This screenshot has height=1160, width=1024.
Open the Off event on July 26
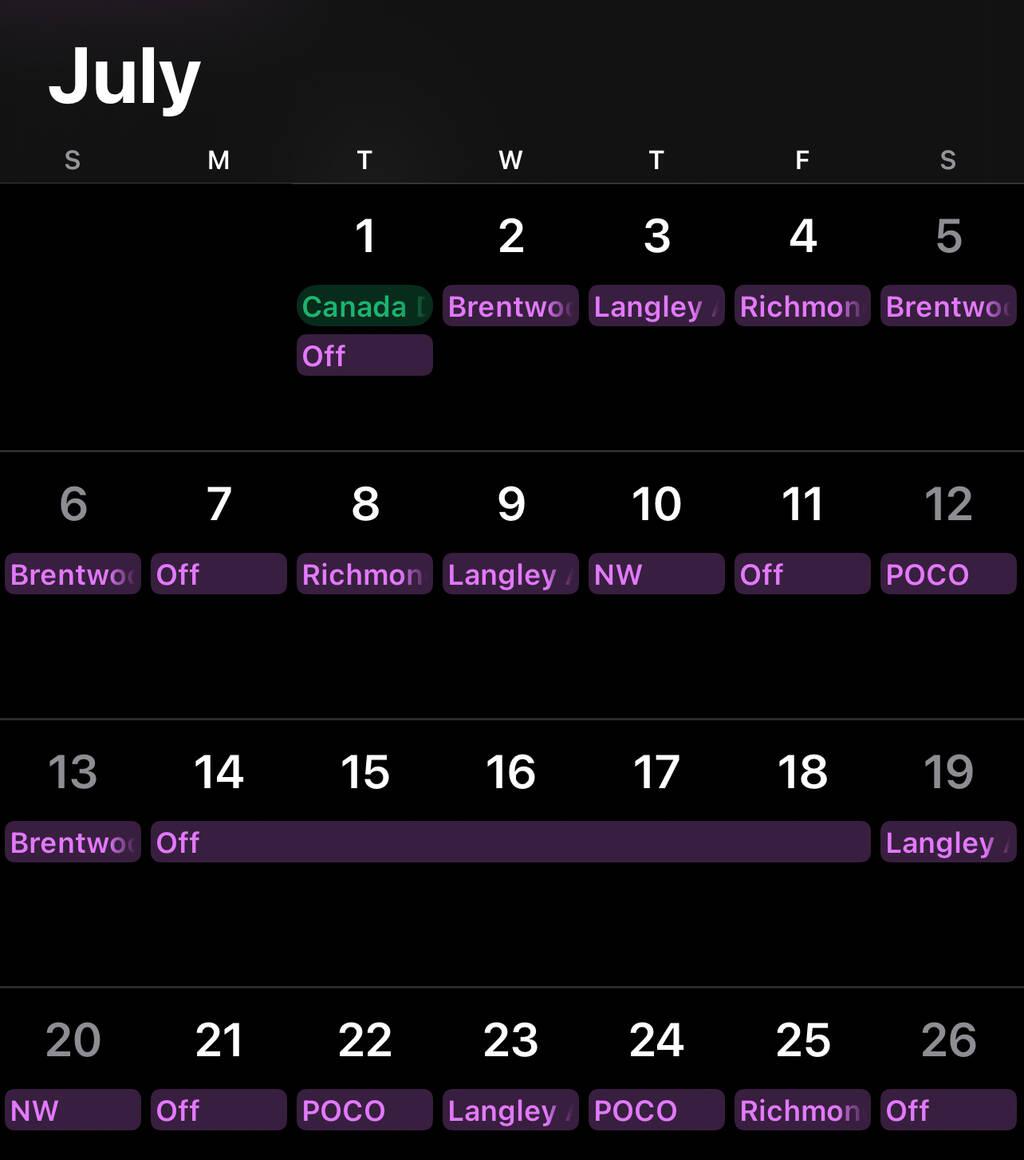pyautogui.click(x=948, y=1110)
